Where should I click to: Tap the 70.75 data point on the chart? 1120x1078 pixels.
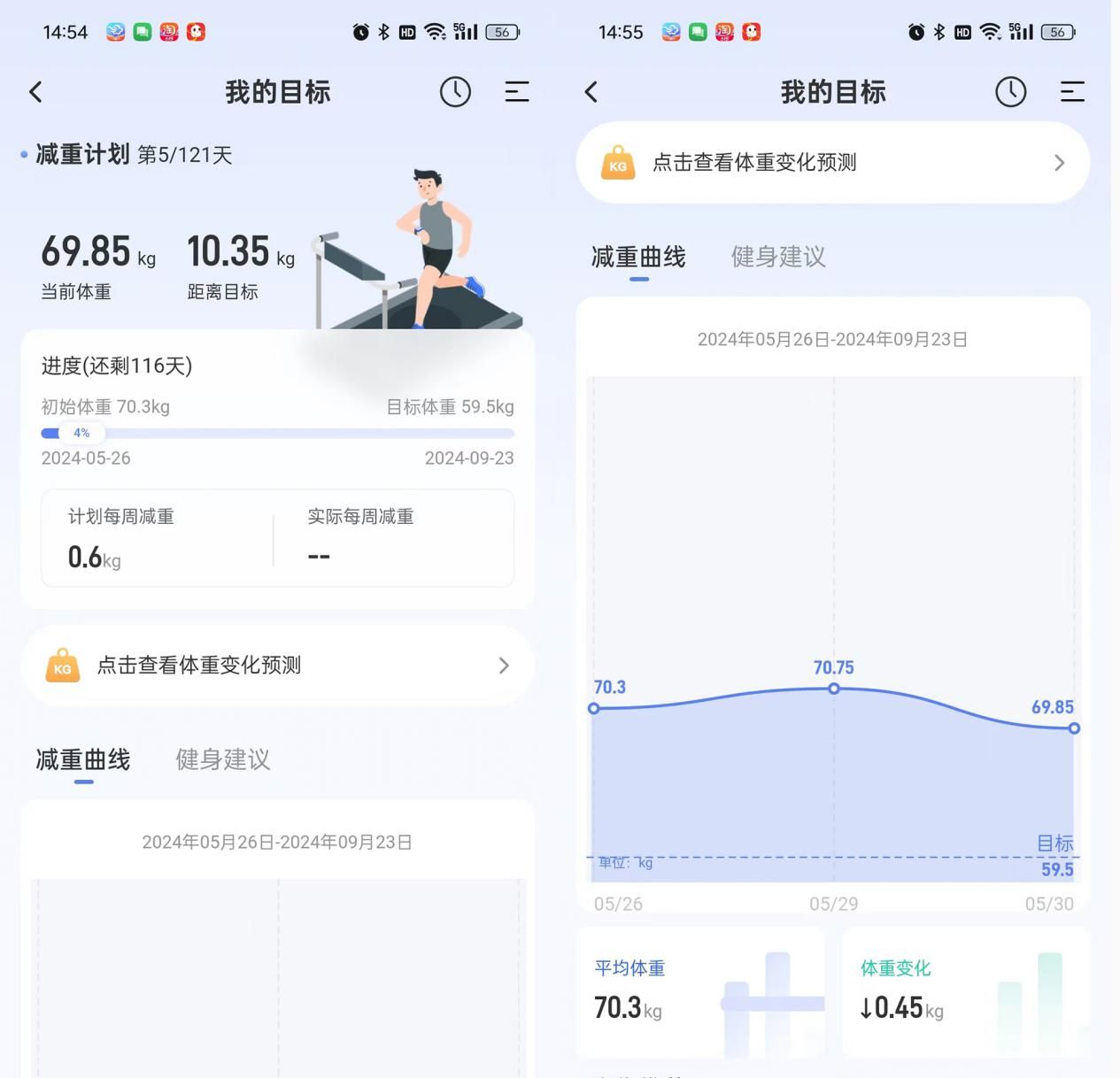pyautogui.click(x=833, y=689)
